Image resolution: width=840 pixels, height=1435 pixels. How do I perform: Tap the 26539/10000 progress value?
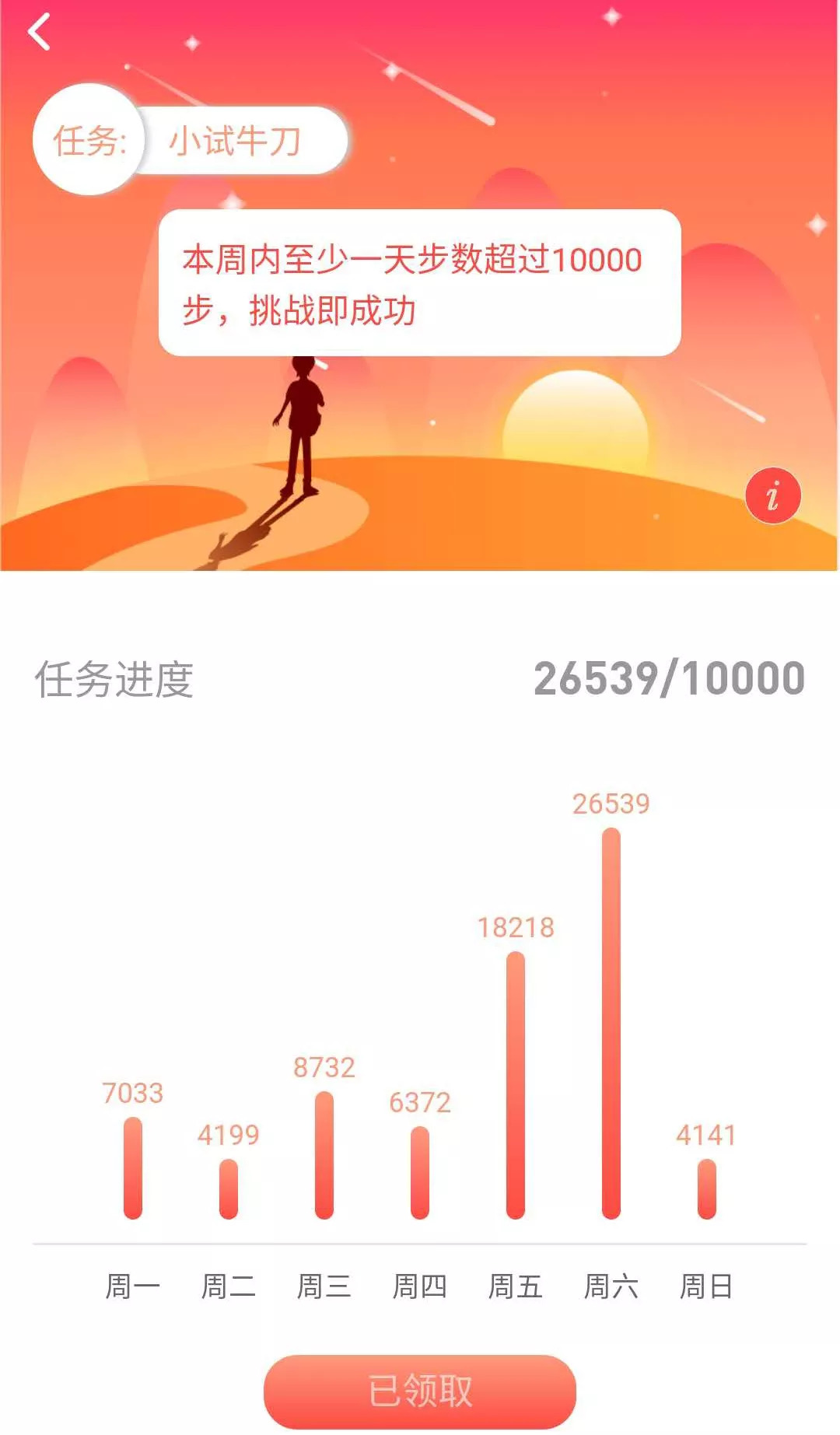pyautogui.click(x=669, y=678)
